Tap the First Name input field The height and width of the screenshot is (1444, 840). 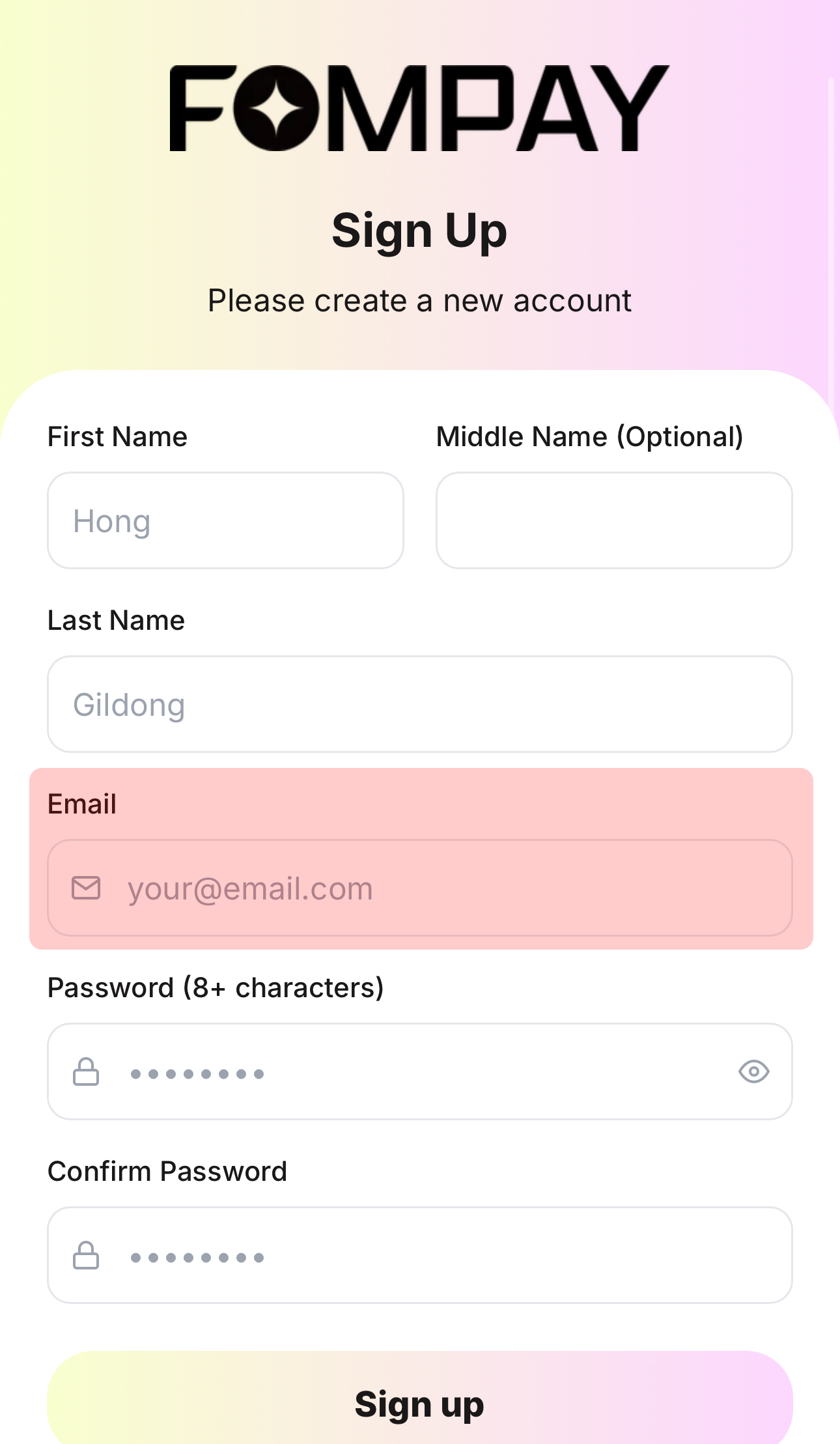[225, 520]
